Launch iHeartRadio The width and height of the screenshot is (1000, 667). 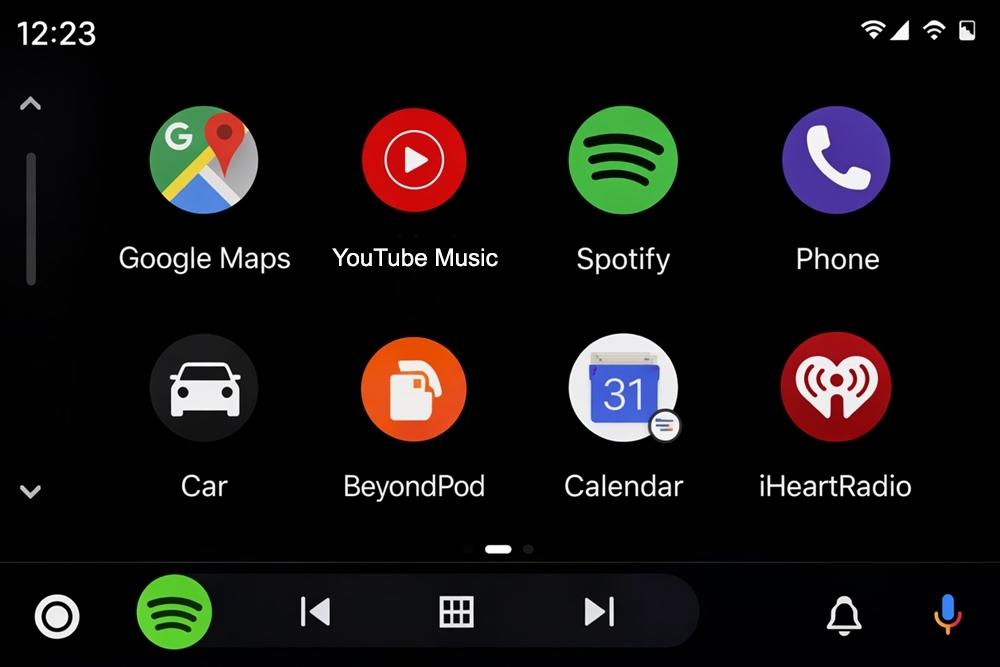(836, 388)
